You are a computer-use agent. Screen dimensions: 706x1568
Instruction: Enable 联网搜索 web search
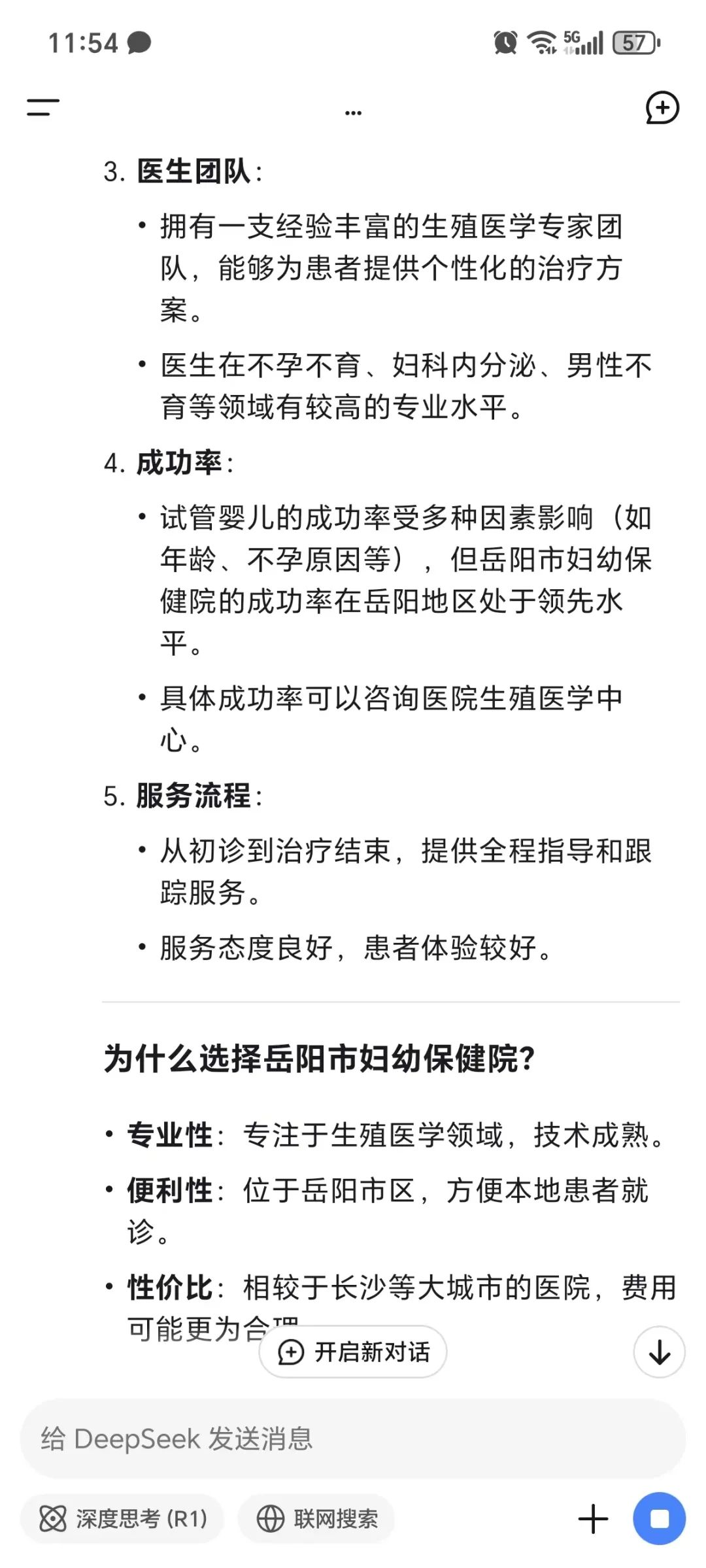[316, 1518]
